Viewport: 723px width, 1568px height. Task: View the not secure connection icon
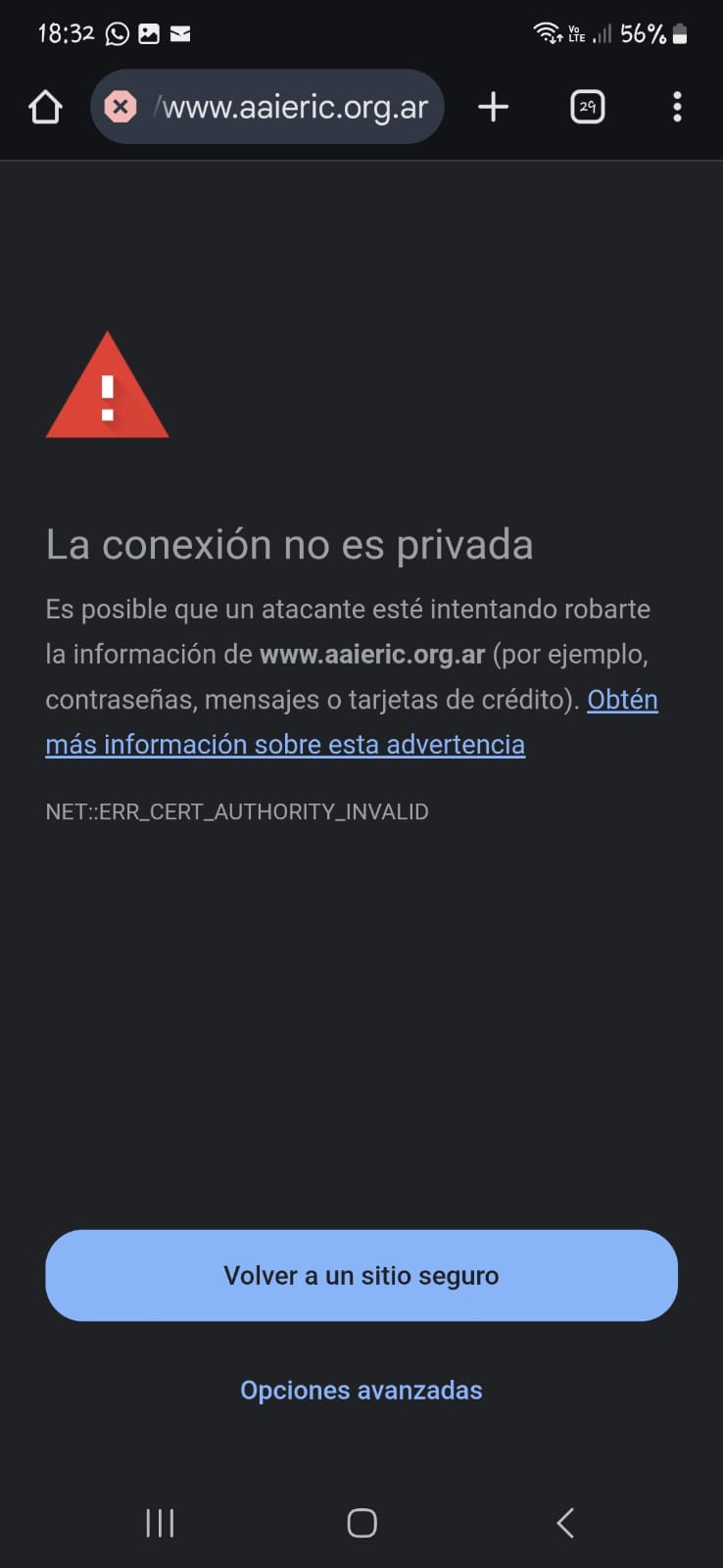[x=120, y=107]
